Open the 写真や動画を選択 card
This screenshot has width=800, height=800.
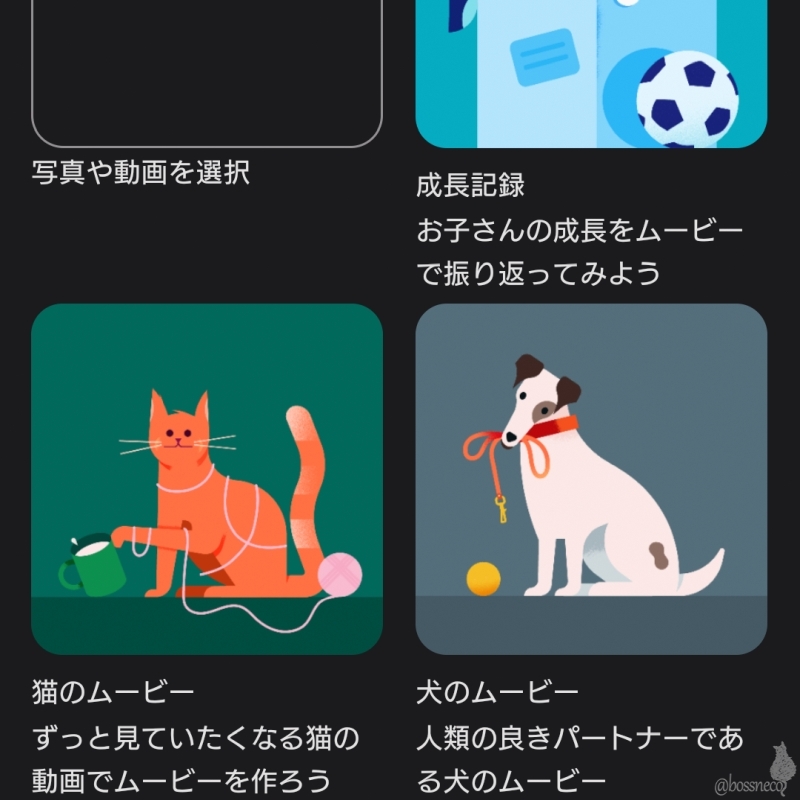[x=207, y=75]
